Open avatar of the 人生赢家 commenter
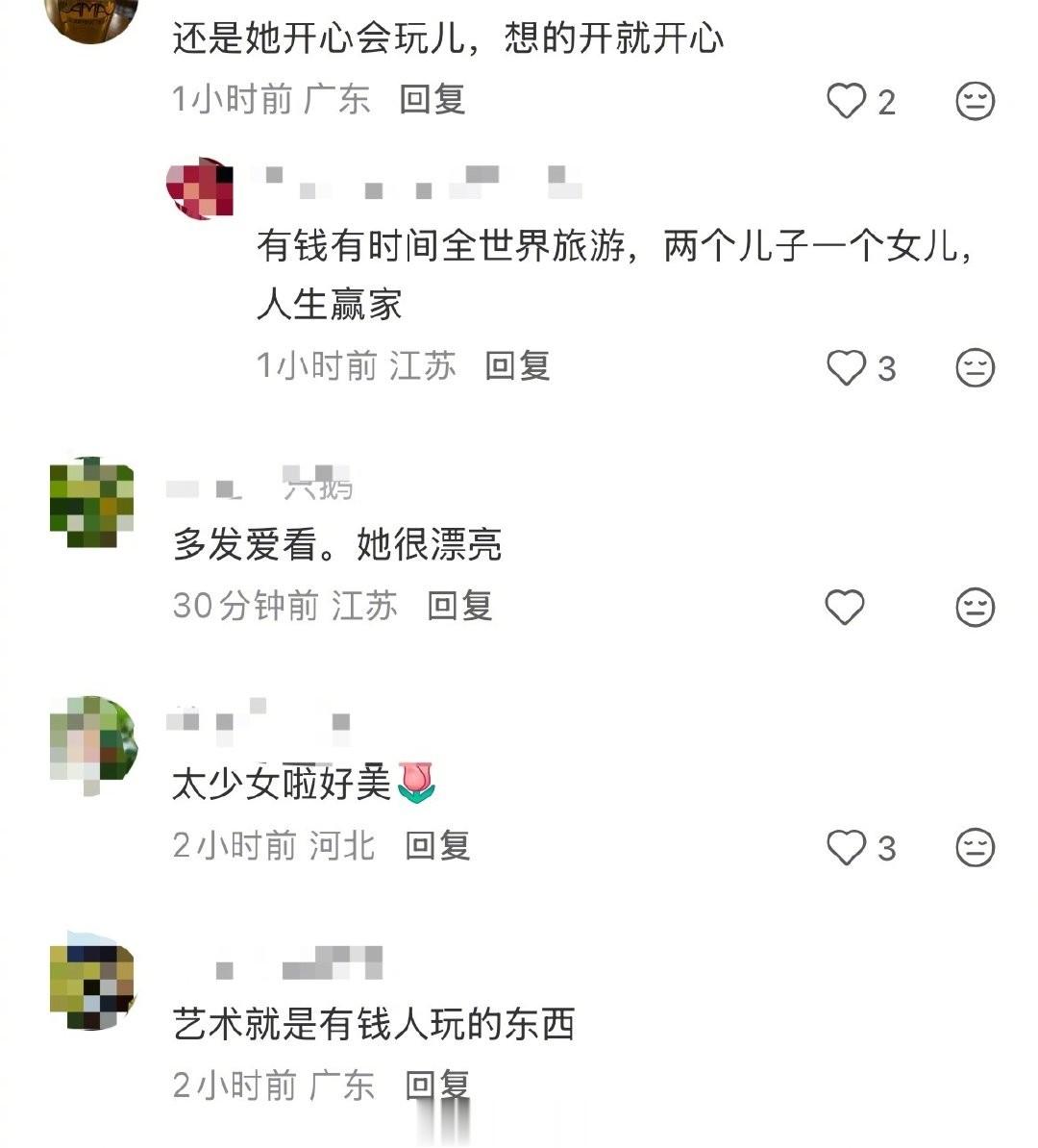This screenshot has width=1038, height=1148. [x=201, y=188]
